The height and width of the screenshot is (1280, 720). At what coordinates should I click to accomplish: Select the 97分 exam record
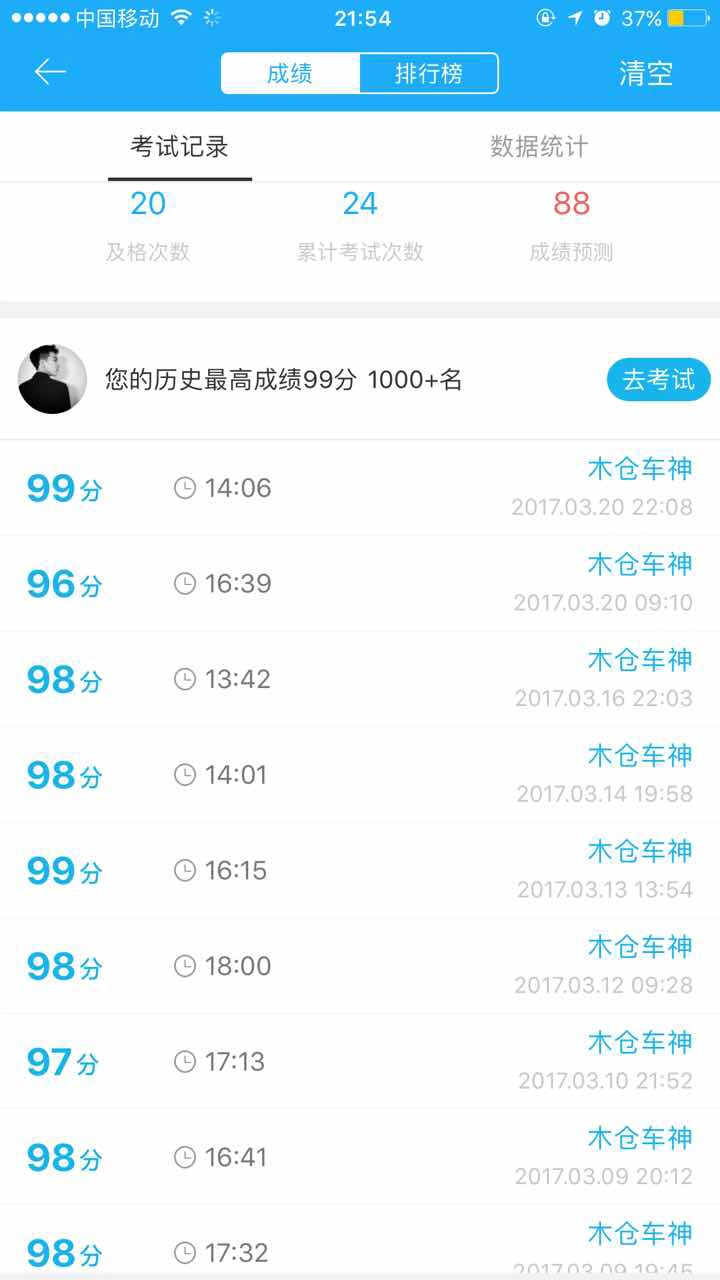click(x=360, y=1061)
